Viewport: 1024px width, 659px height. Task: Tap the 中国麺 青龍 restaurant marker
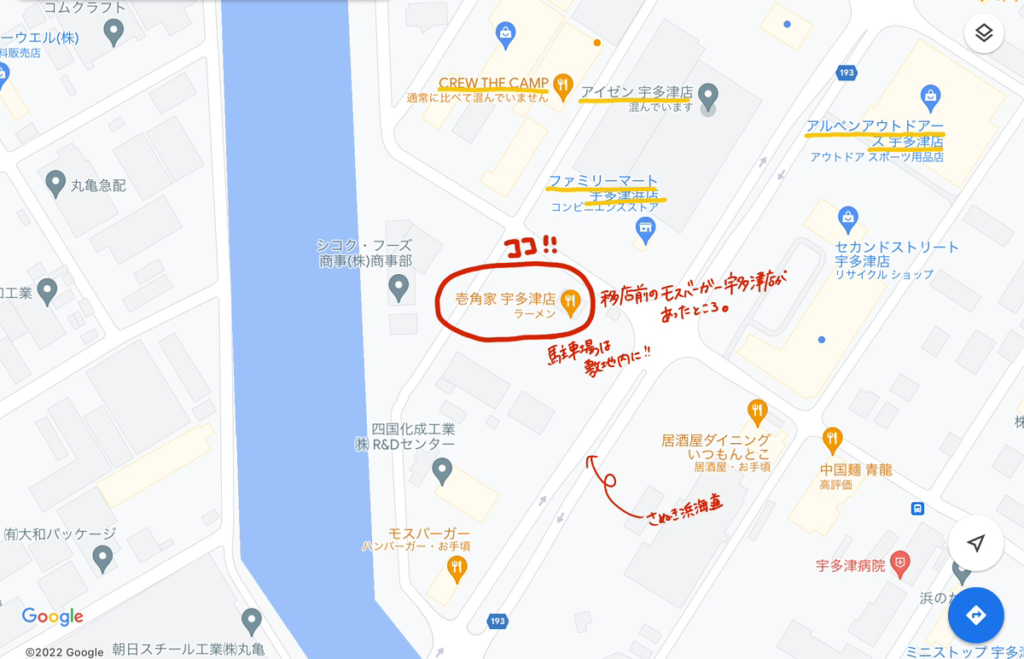(x=832, y=438)
